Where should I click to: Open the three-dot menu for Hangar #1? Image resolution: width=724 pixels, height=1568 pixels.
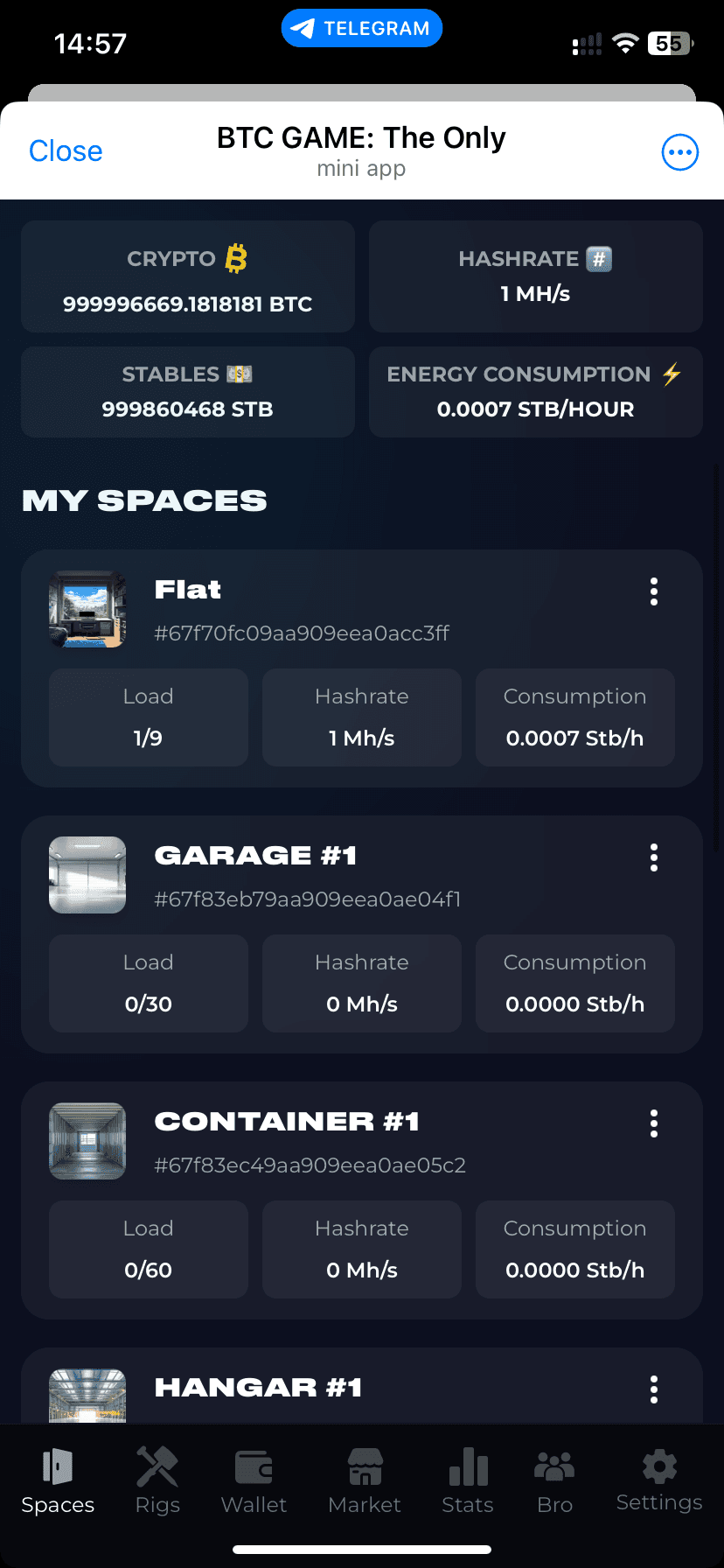[654, 1389]
